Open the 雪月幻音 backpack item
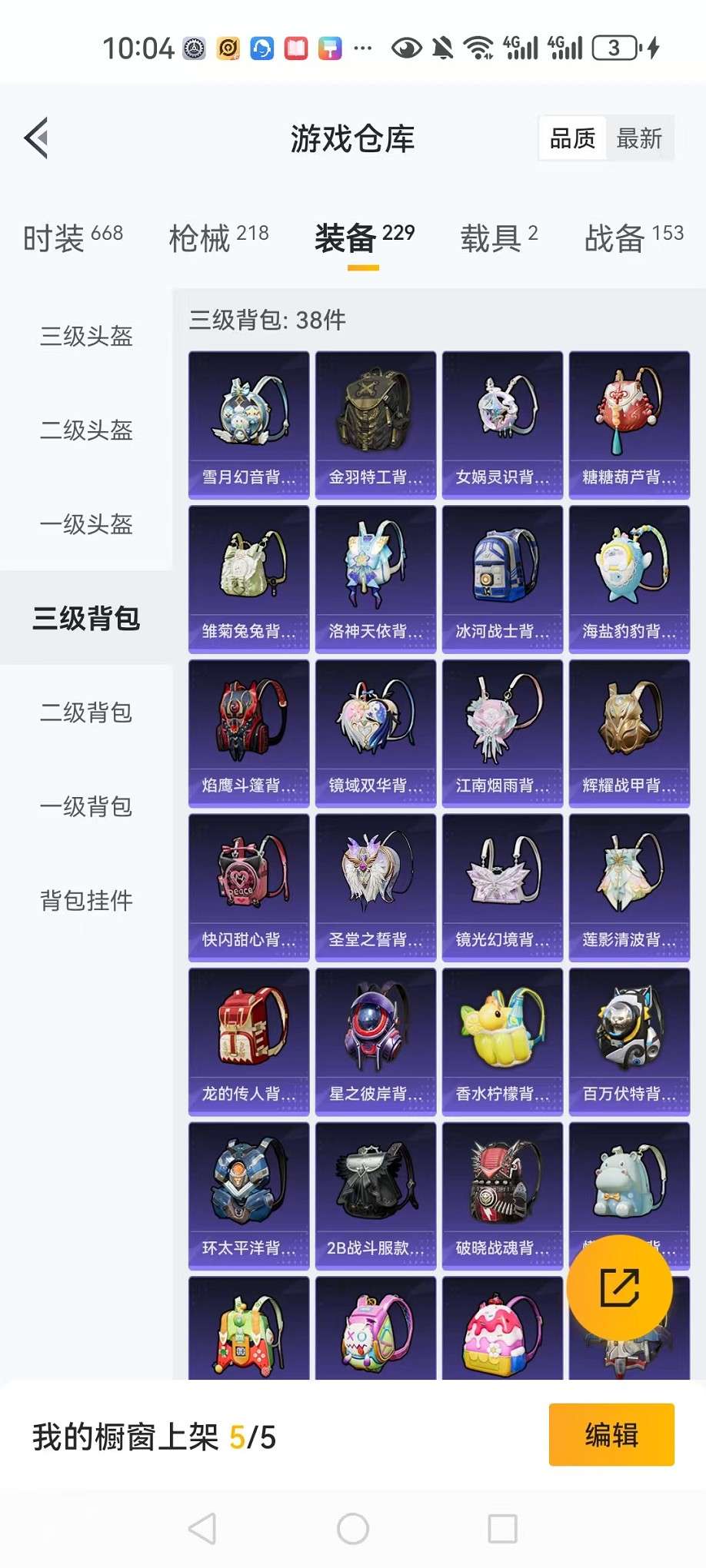The height and width of the screenshot is (1568, 706). [x=248, y=425]
